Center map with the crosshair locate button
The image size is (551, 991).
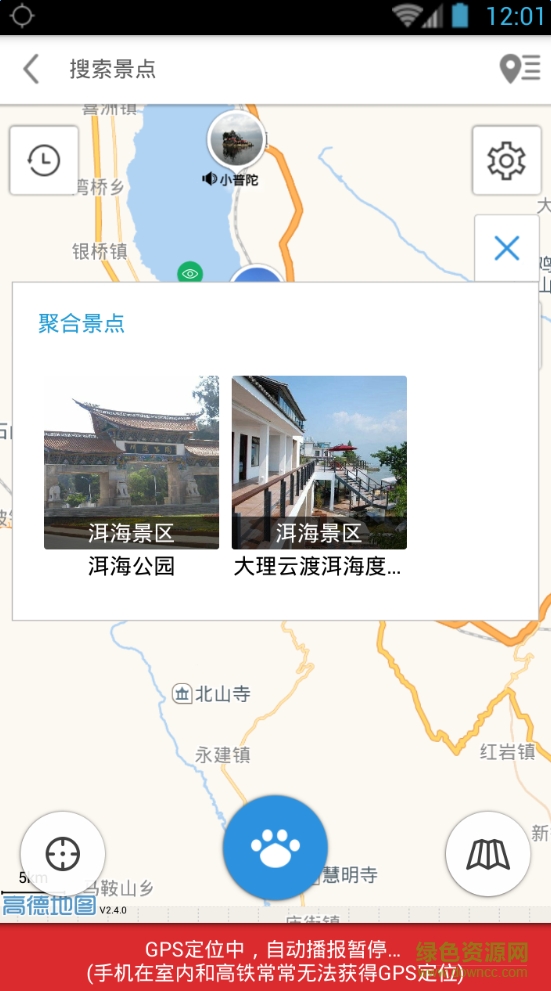[x=63, y=854]
